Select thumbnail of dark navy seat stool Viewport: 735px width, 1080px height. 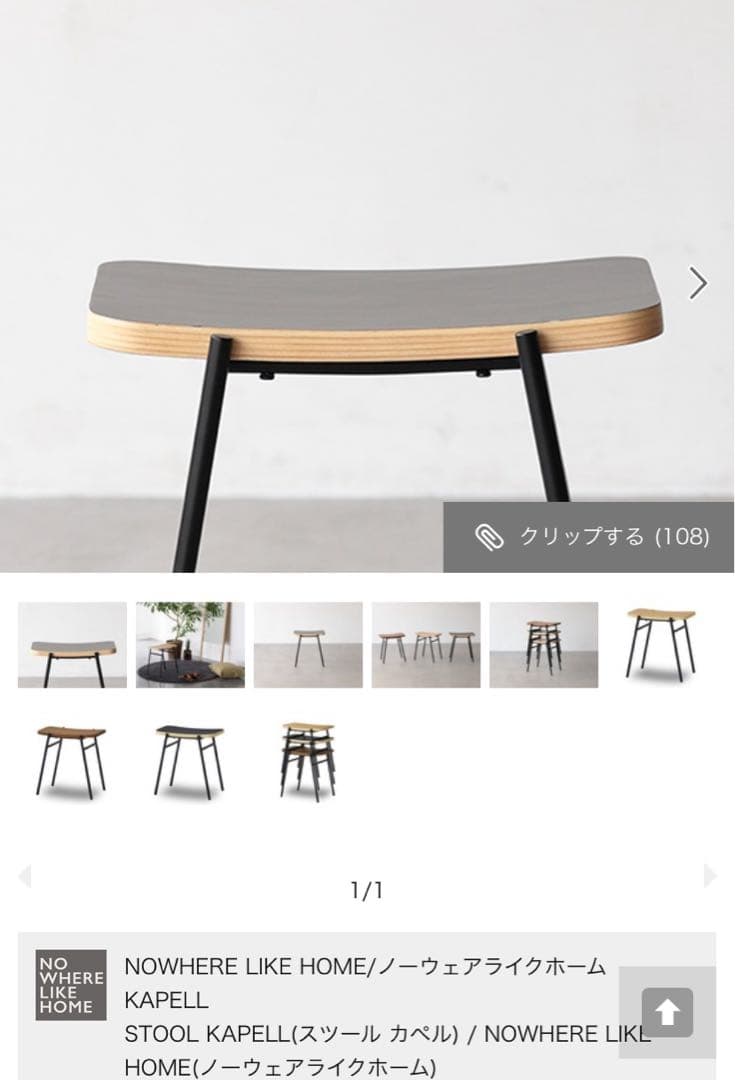click(x=190, y=760)
